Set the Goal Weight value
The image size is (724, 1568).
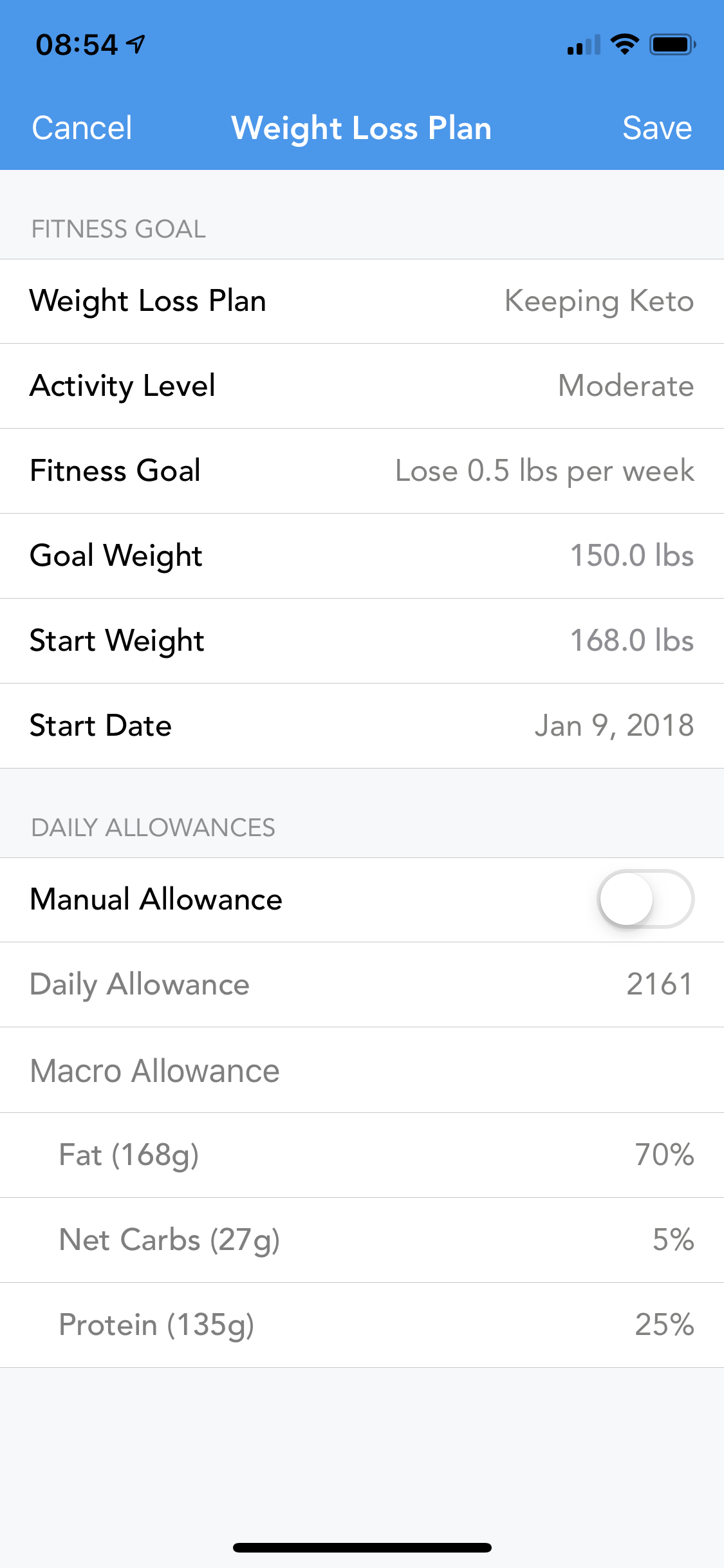362,556
